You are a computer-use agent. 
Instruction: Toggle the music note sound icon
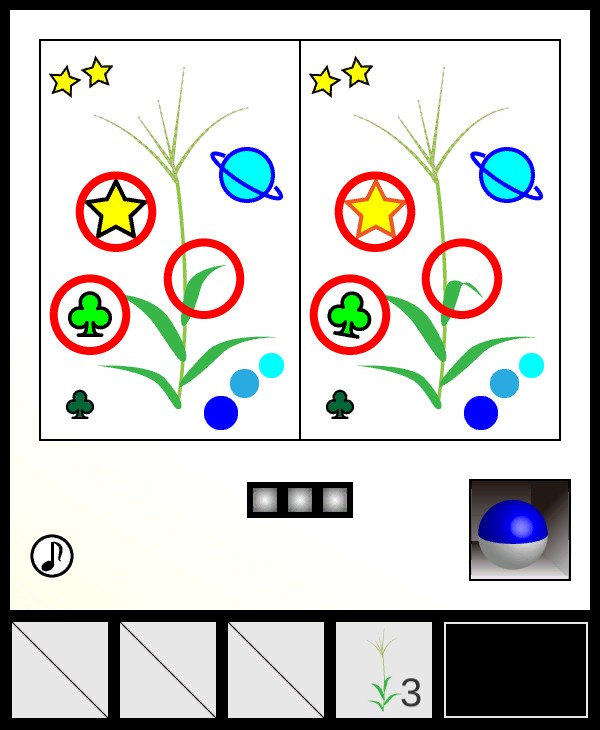click(x=52, y=556)
